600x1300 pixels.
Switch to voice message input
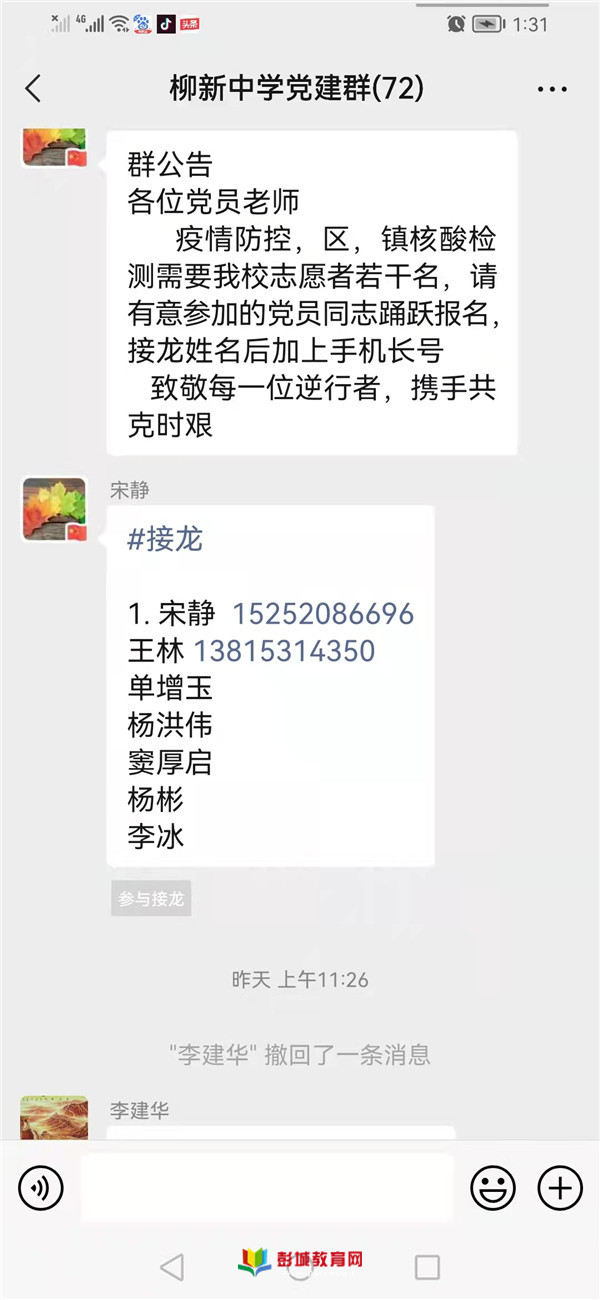(x=41, y=1188)
